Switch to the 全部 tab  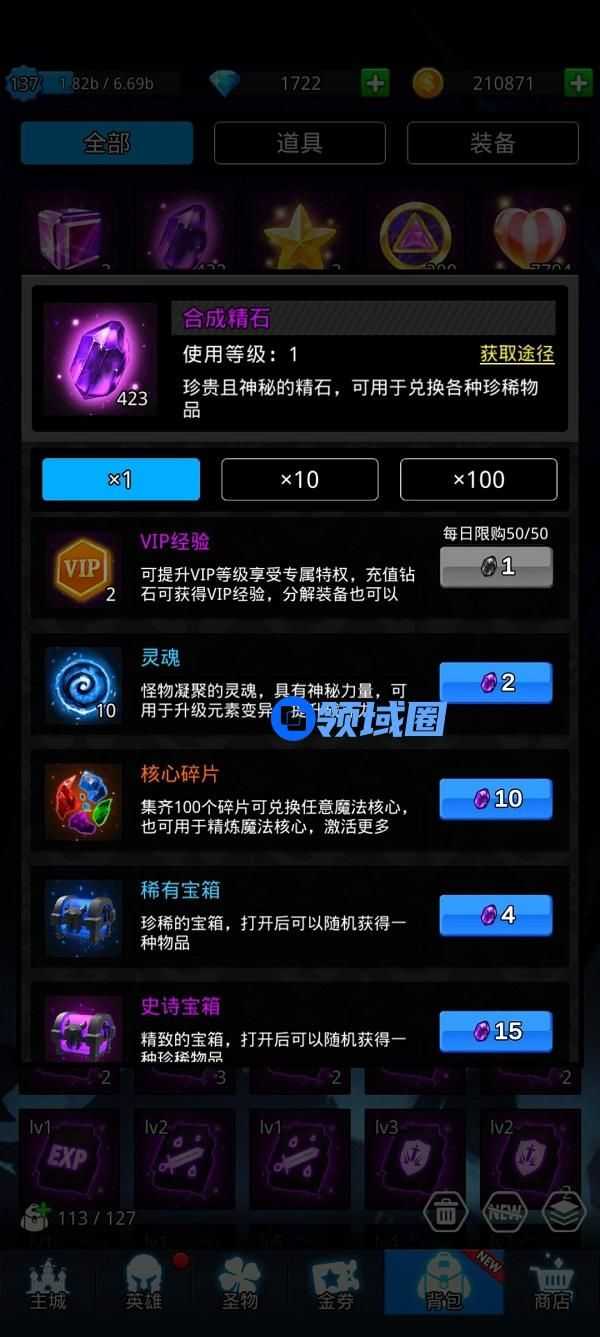pos(107,143)
